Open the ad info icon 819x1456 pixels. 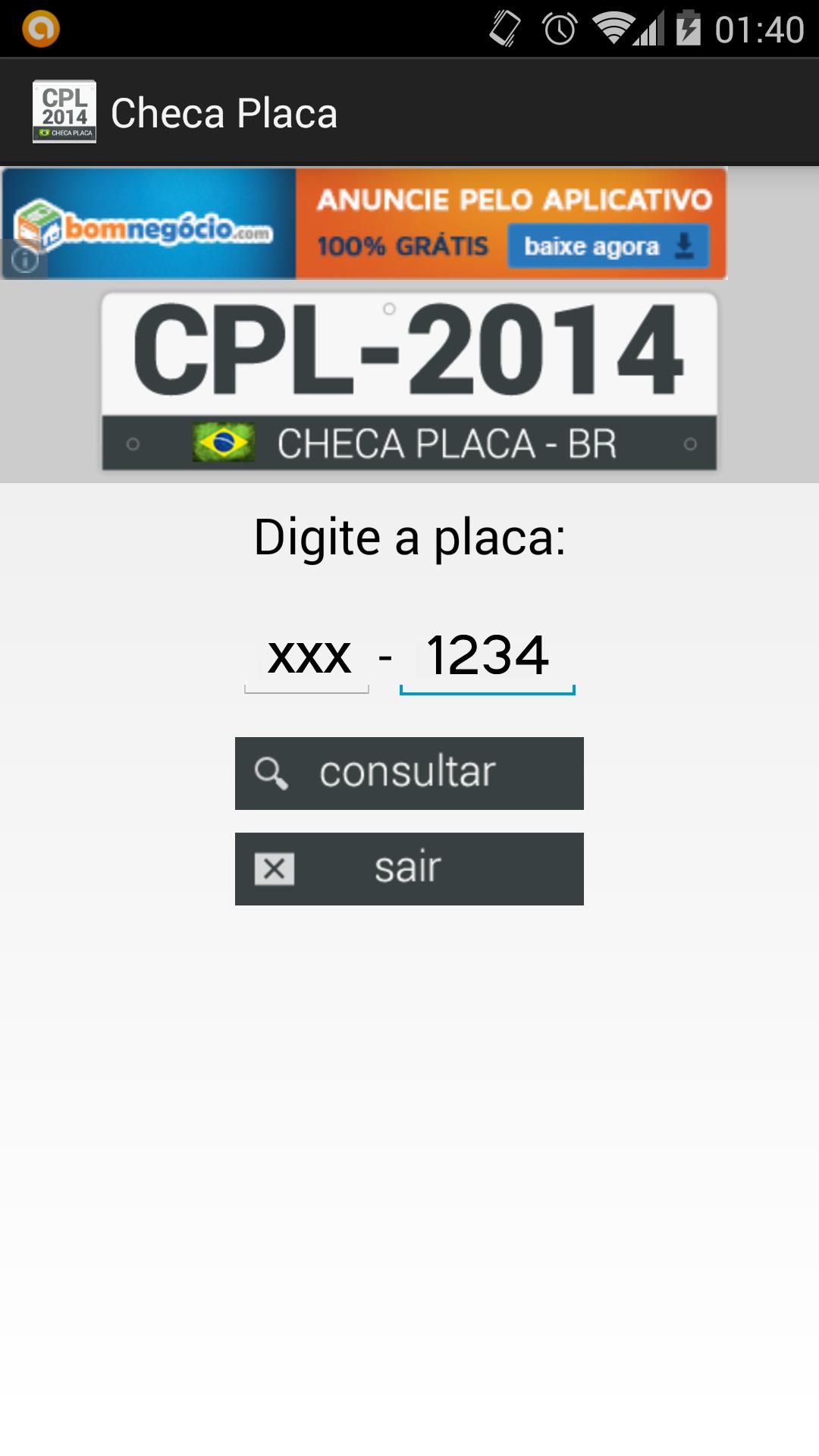(24, 260)
